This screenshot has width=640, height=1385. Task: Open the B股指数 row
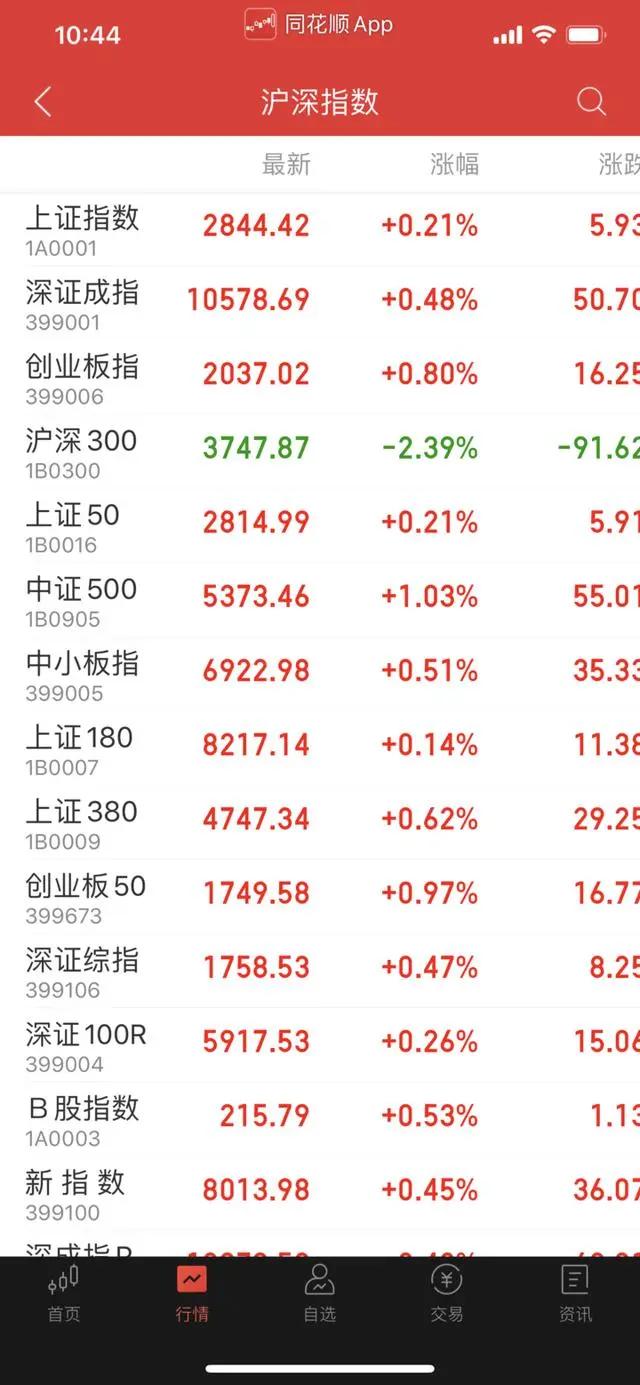[320, 1119]
